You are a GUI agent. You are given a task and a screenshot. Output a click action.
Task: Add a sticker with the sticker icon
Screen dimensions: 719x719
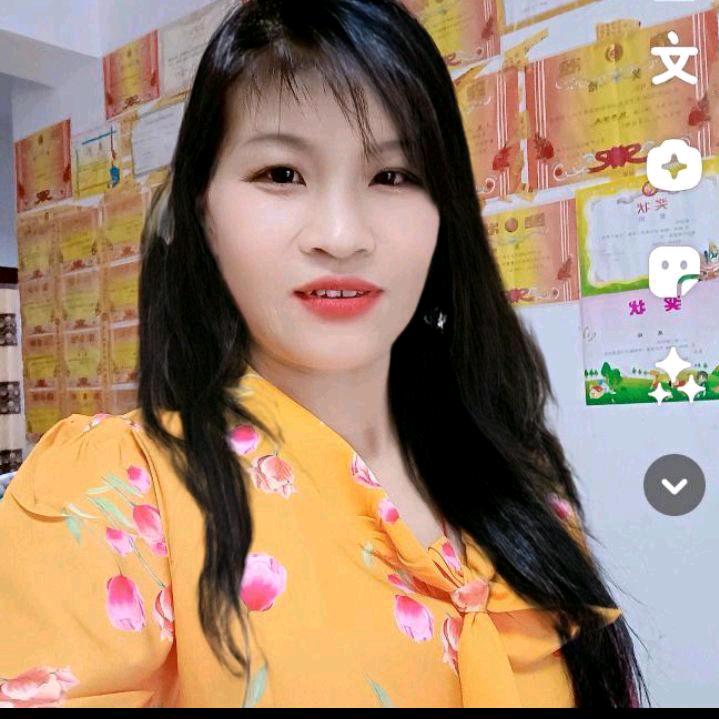click(674, 272)
